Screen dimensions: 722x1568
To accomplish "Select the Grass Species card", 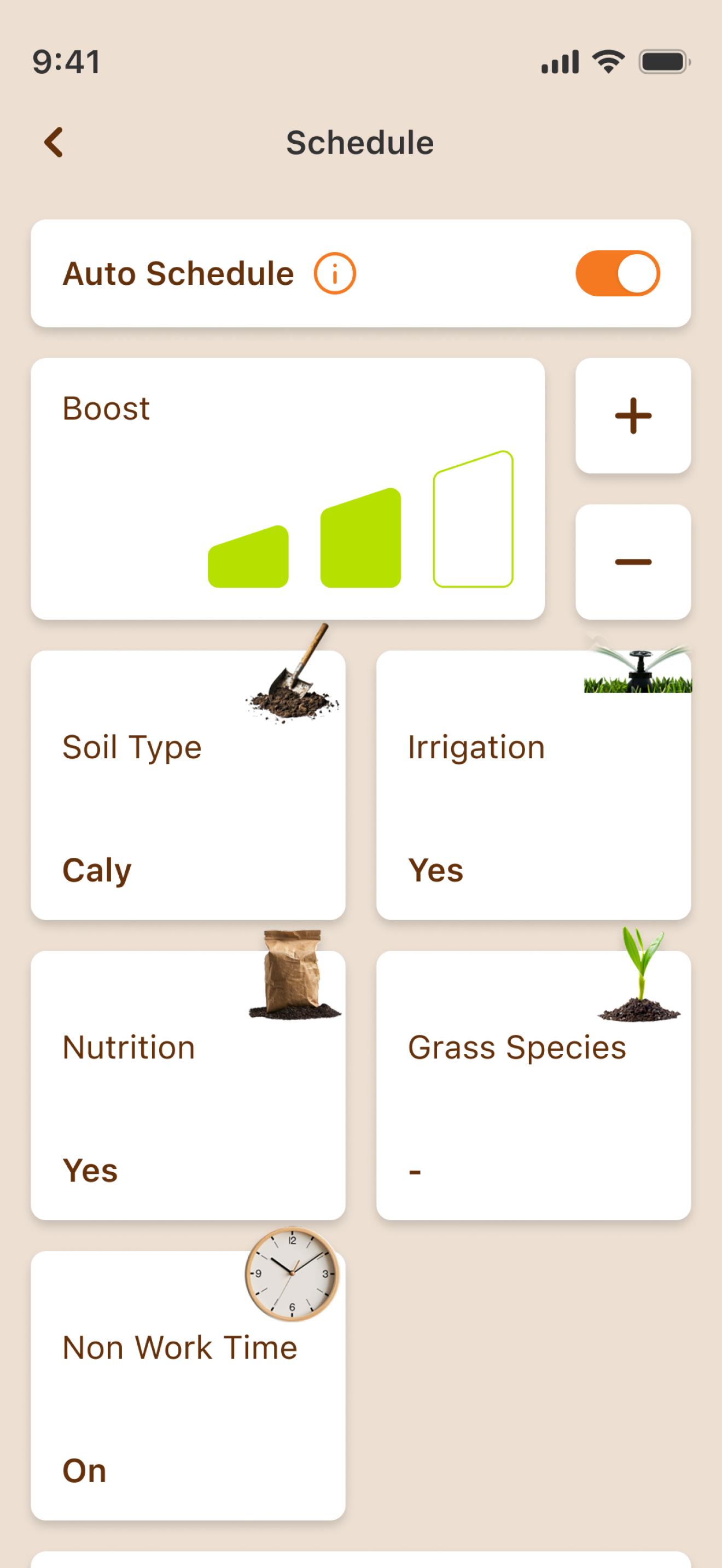I will coord(533,1085).
